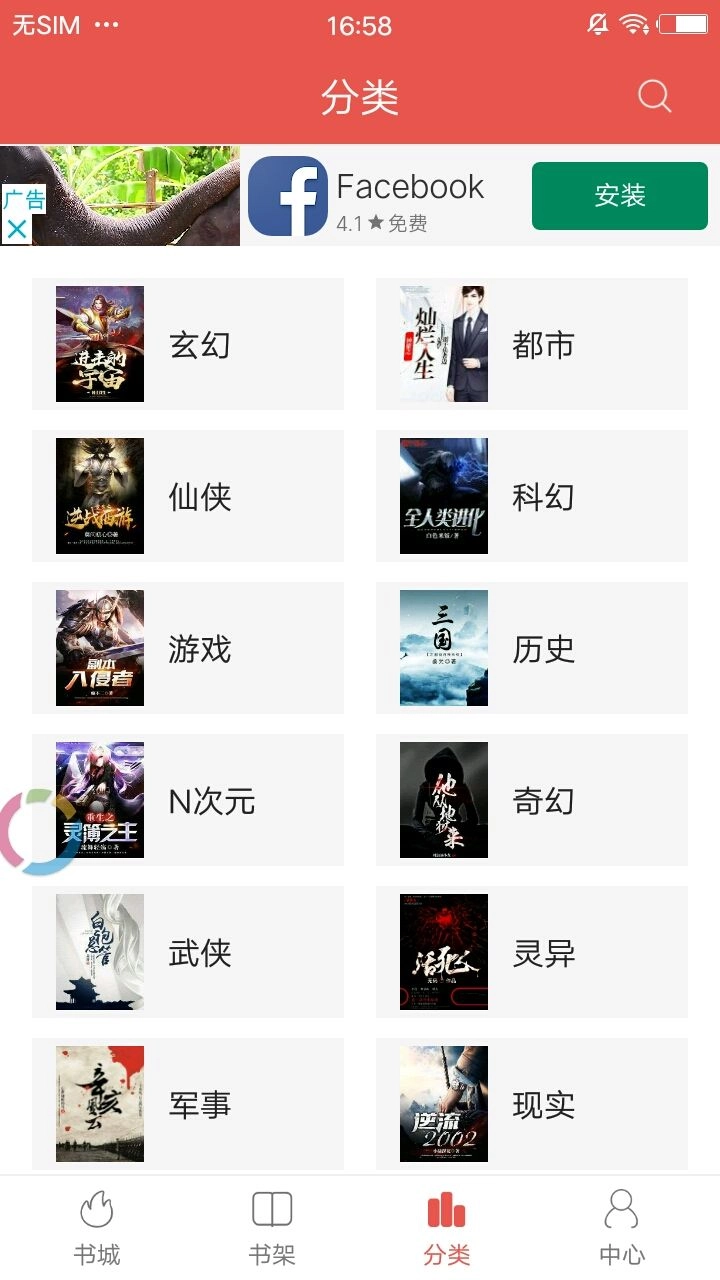Open search with the magnifier icon

(654, 96)
